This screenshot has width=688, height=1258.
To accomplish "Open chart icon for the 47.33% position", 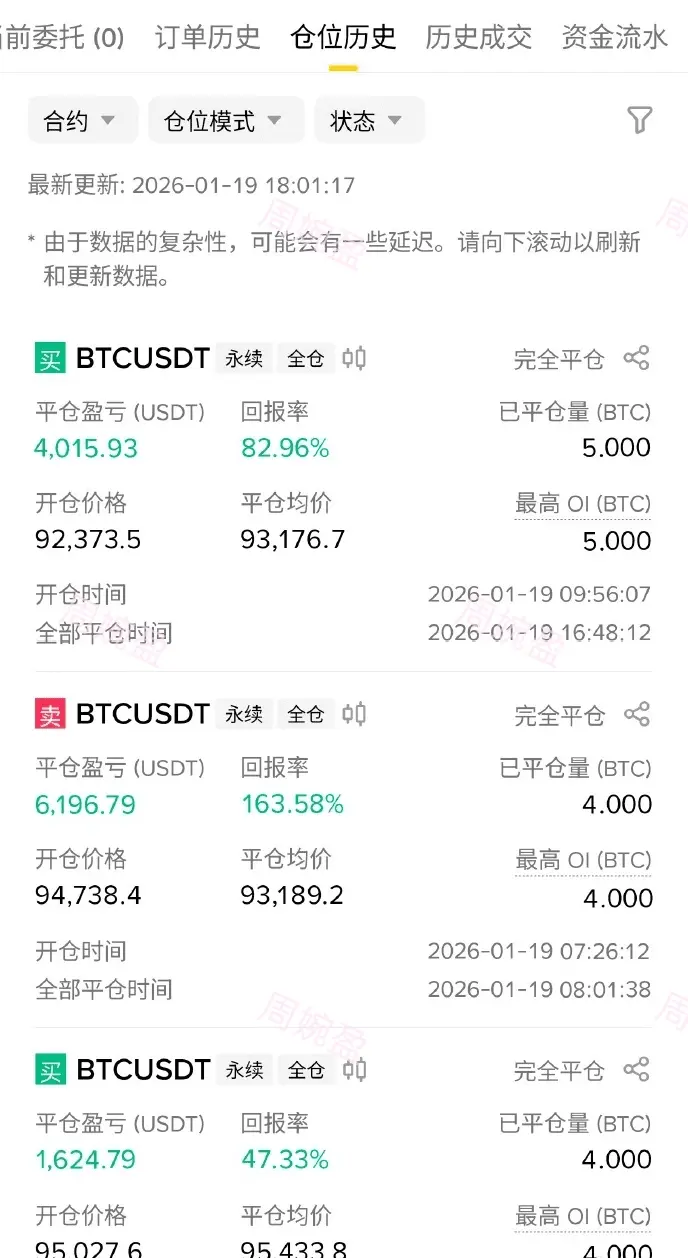I will [354, 1069].
